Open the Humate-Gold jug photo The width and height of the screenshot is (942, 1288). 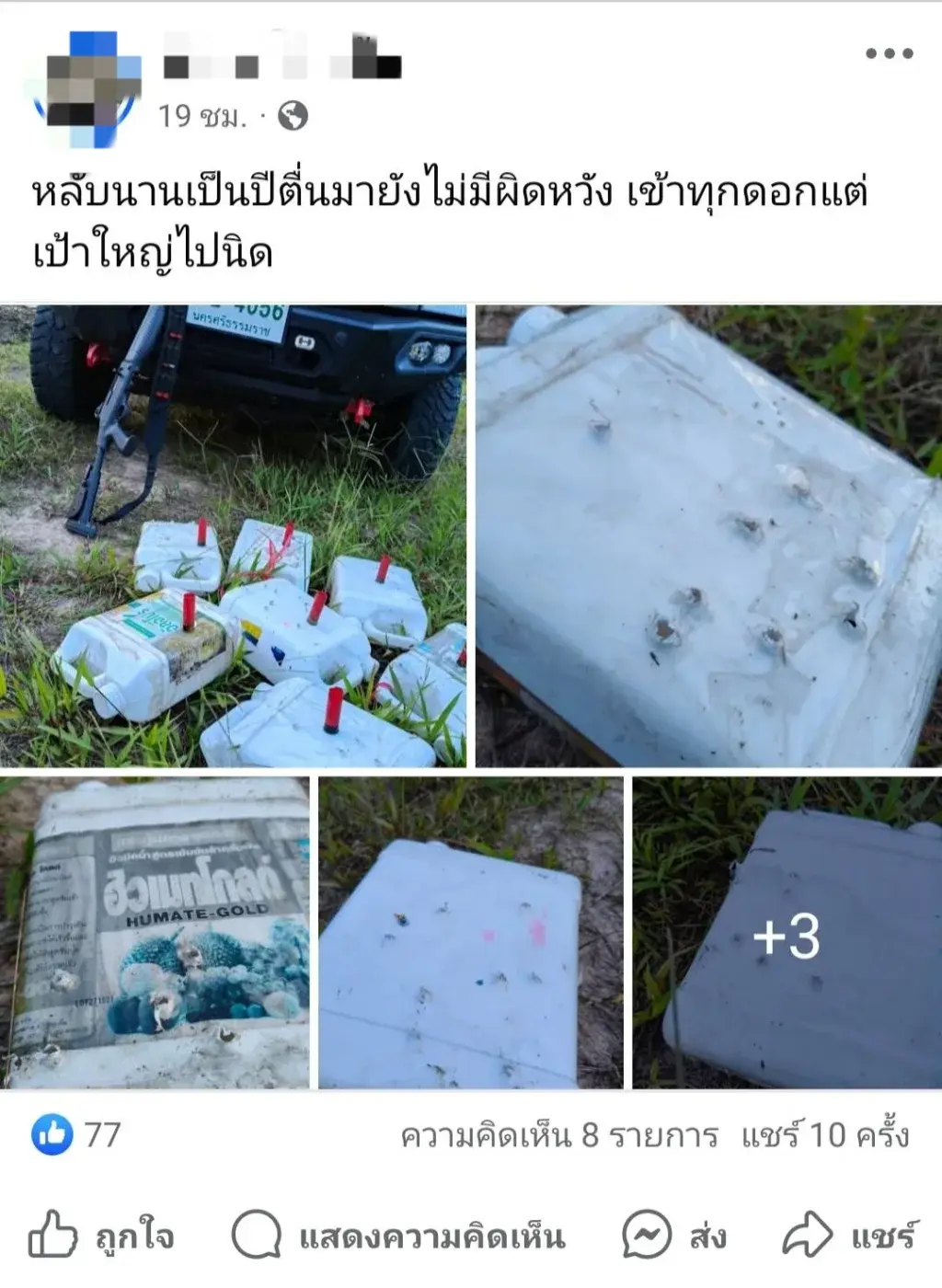(156, 932)
